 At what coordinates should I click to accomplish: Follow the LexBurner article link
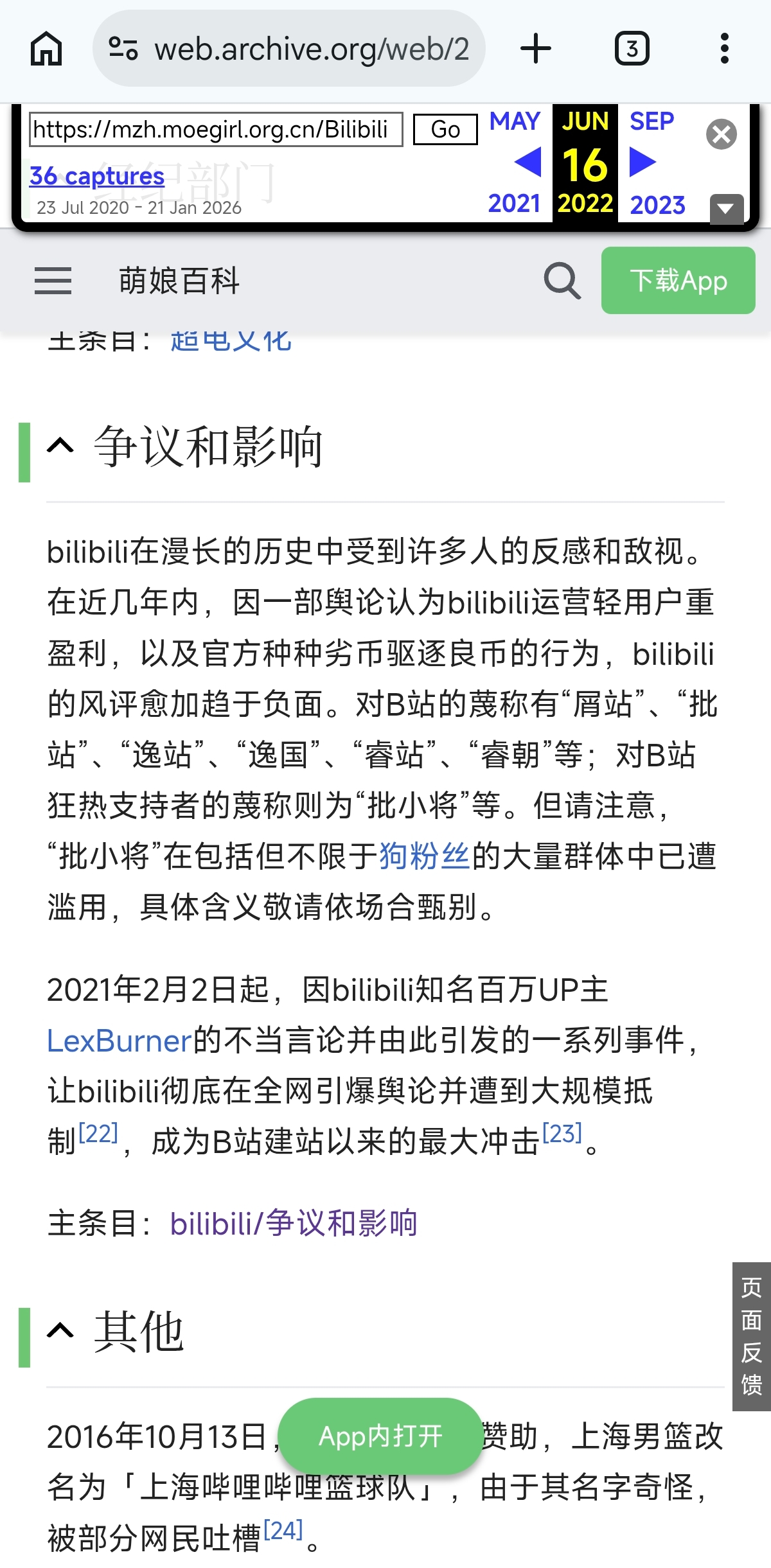[118, 1041]
